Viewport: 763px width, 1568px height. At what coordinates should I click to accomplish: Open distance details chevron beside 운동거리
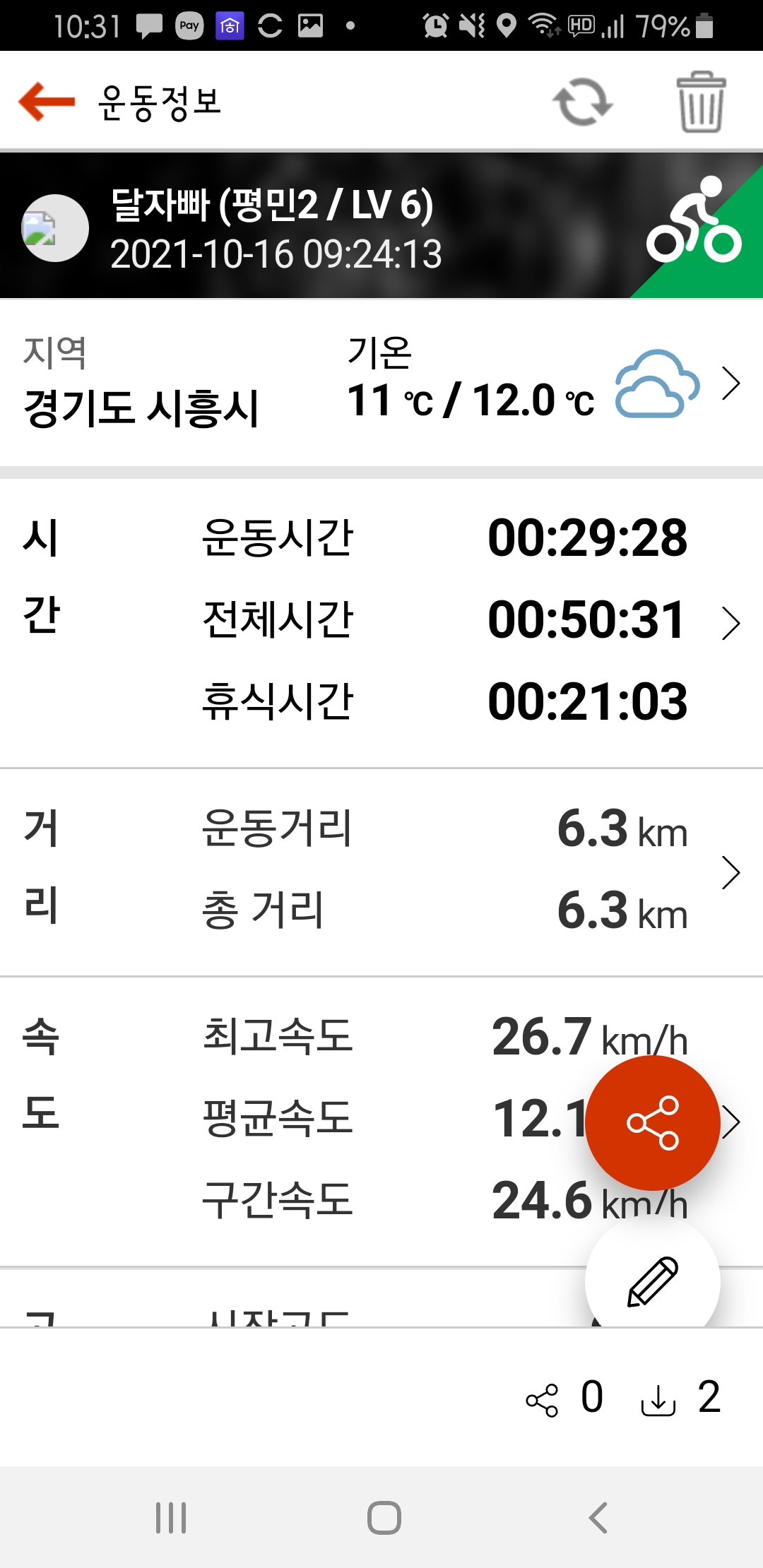(731, 873)
